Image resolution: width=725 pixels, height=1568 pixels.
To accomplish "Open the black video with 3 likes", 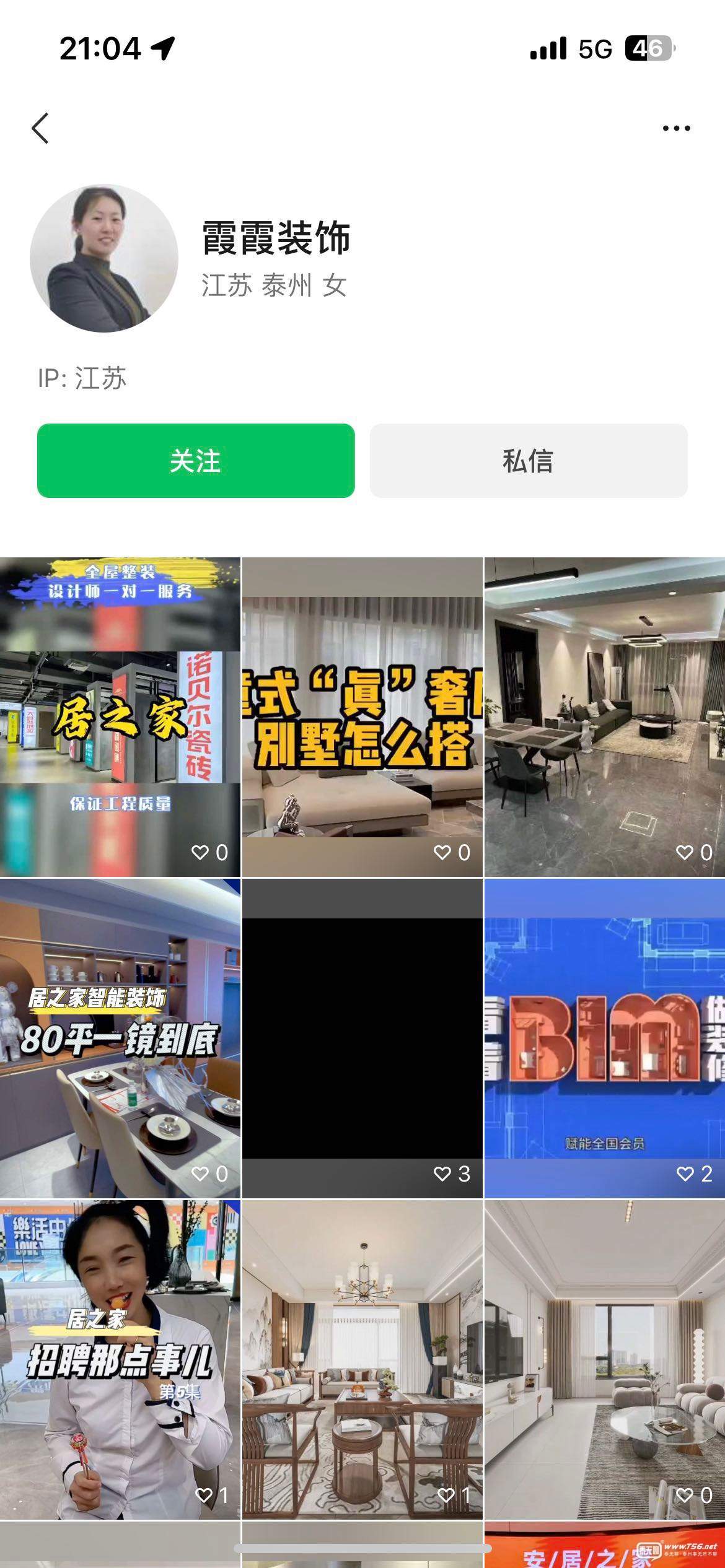I will click(x=362, y=1038).
